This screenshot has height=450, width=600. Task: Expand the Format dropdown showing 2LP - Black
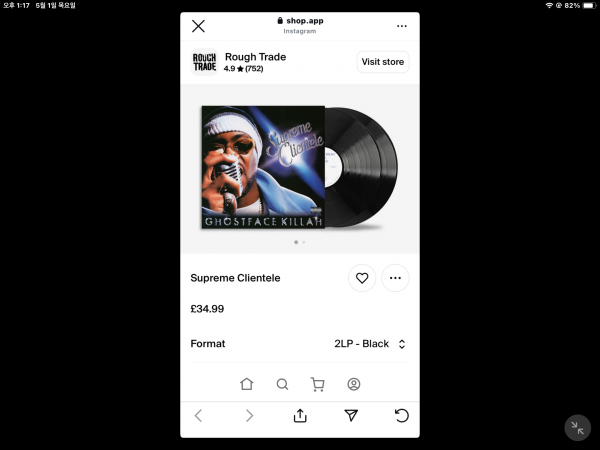pos(370,344)
